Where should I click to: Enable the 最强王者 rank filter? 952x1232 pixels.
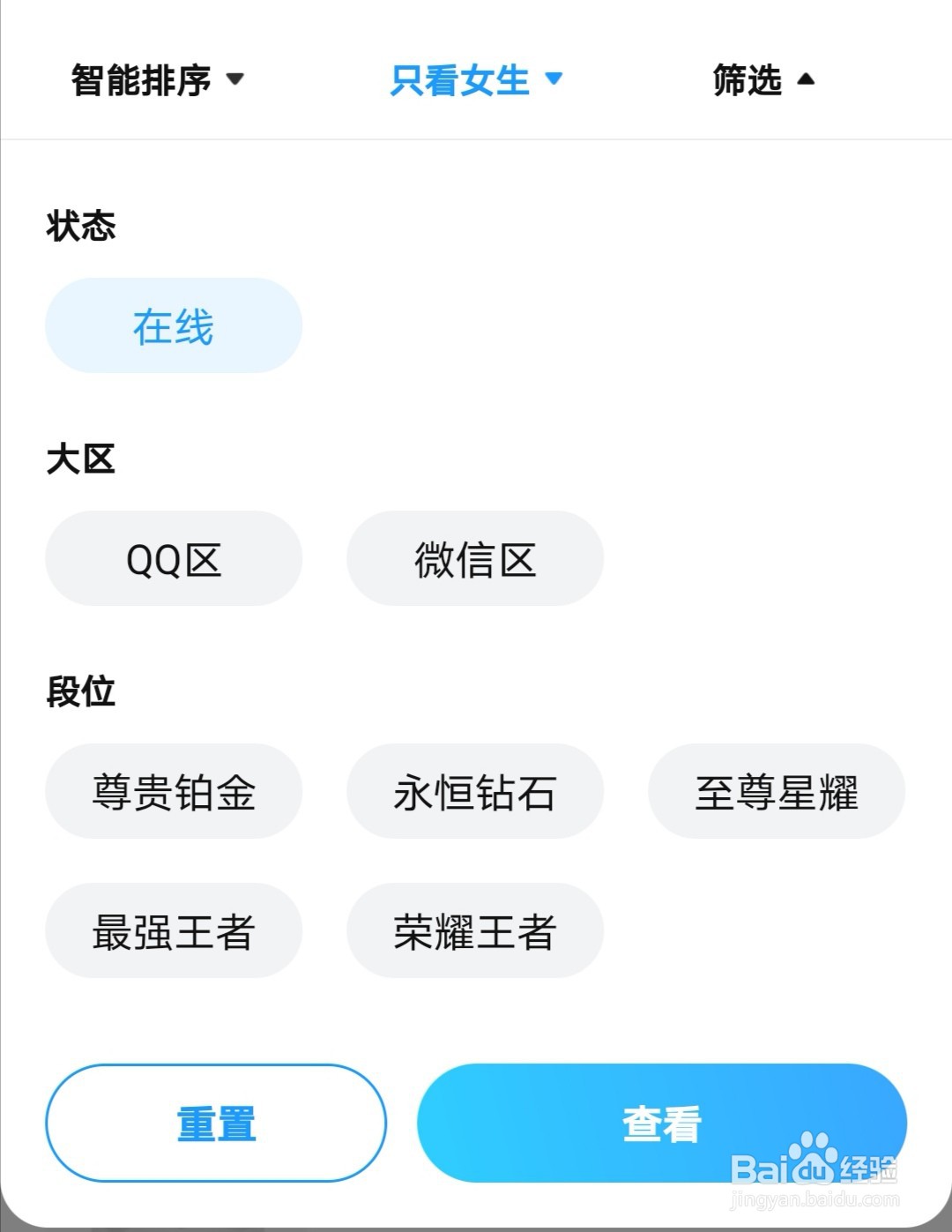coord(173,931)
